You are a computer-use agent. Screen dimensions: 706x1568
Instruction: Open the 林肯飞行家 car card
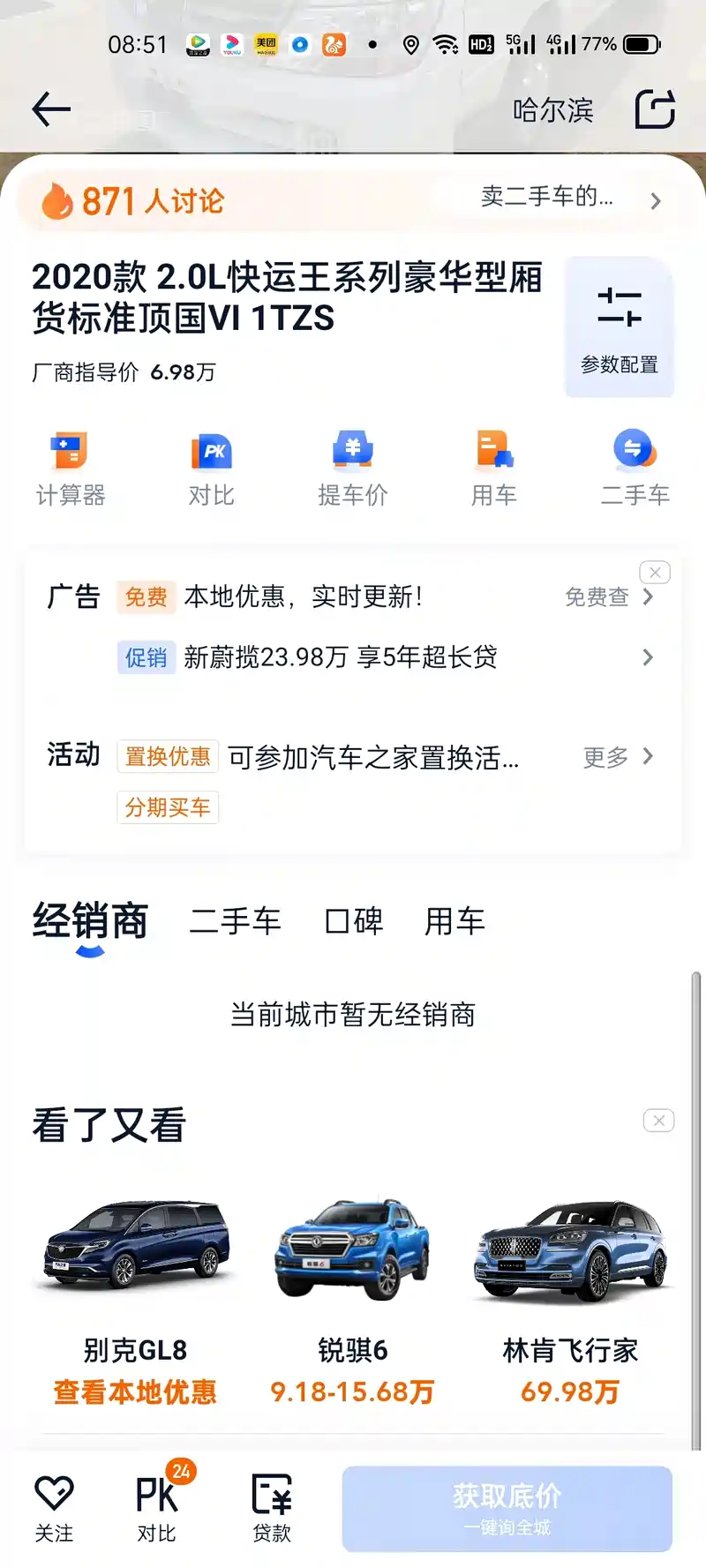click(570, 1297)
